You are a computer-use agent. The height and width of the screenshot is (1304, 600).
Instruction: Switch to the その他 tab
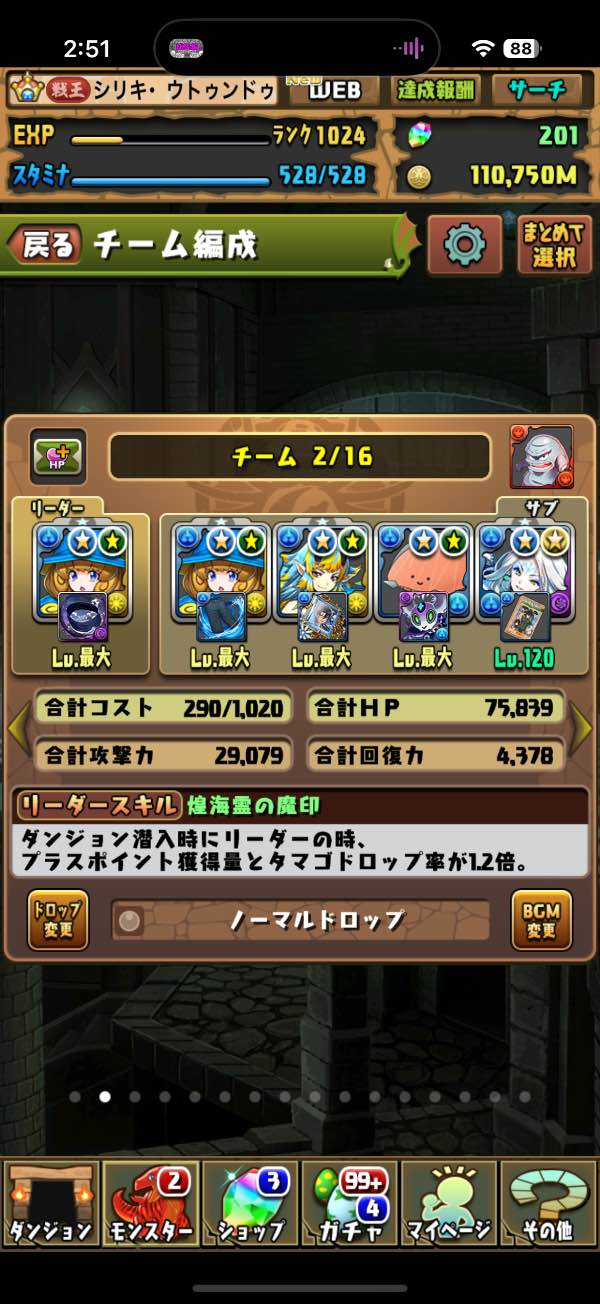tap(548, 1203)
